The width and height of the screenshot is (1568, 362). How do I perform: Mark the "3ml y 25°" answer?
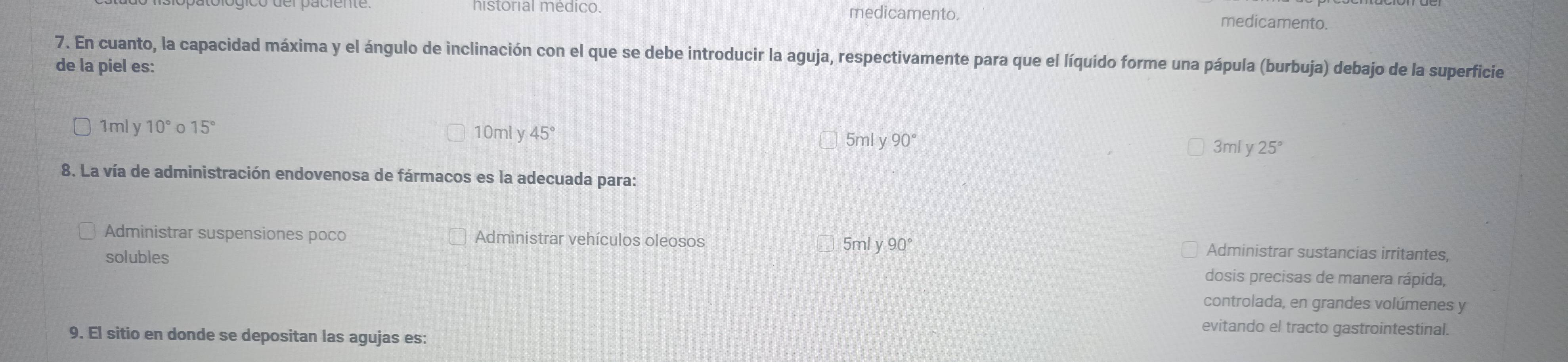tap(1196, 149)
